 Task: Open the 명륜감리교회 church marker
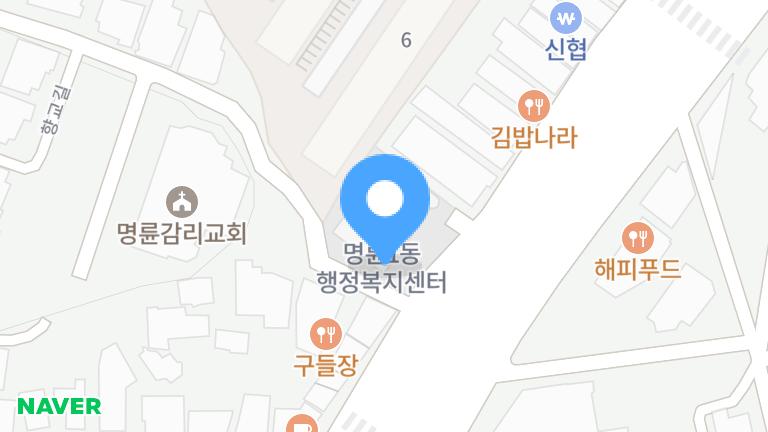182,202
